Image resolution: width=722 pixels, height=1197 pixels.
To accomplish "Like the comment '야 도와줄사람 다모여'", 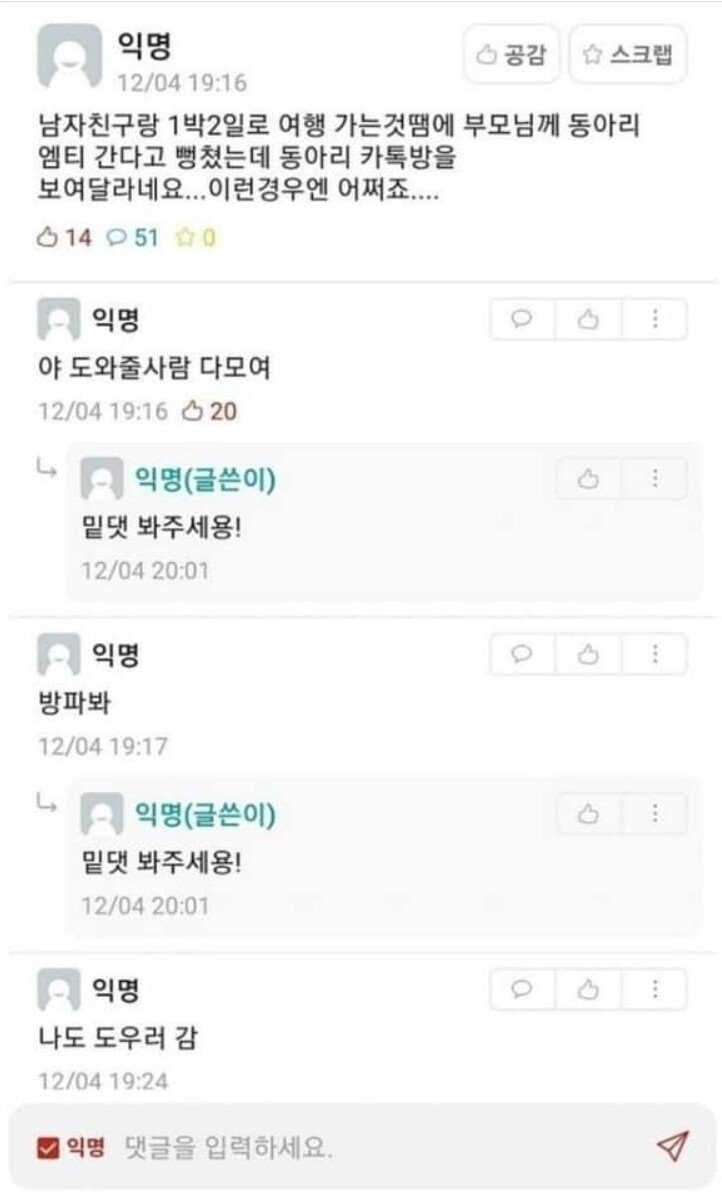I will tap(589, 319).
